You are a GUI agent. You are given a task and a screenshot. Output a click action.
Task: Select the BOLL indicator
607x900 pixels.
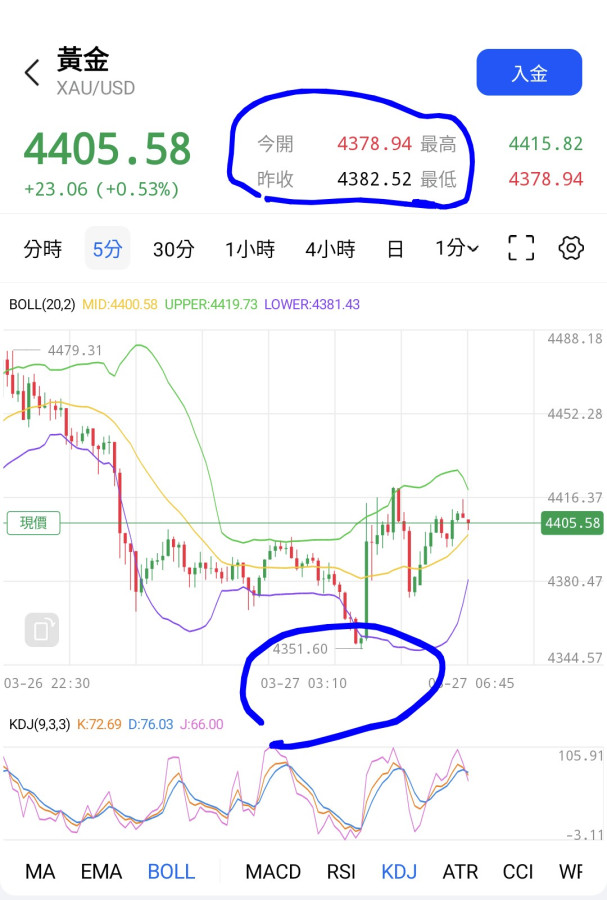coord(171,872)
